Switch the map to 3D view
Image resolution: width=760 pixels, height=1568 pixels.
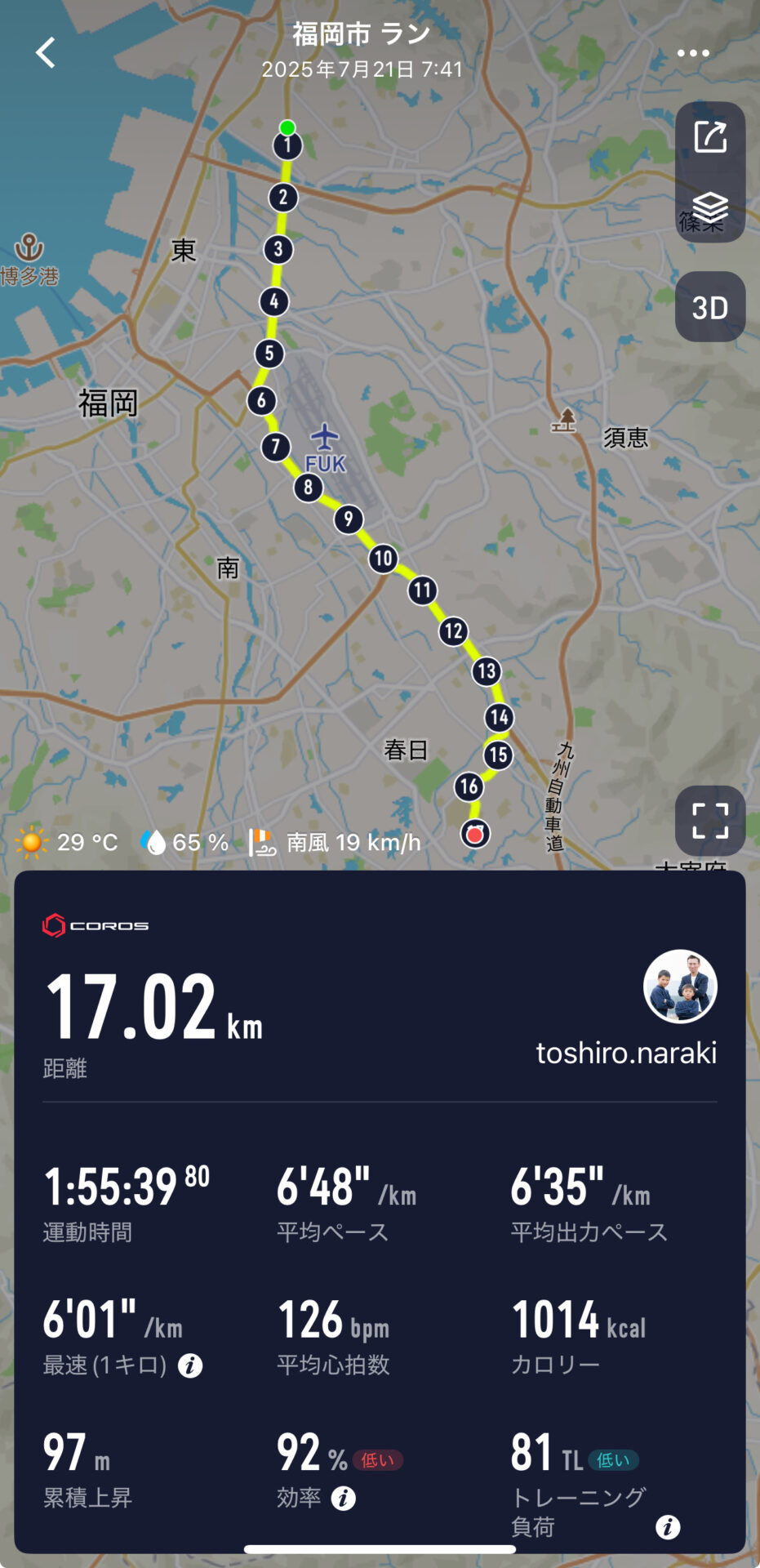click(710, 308)
